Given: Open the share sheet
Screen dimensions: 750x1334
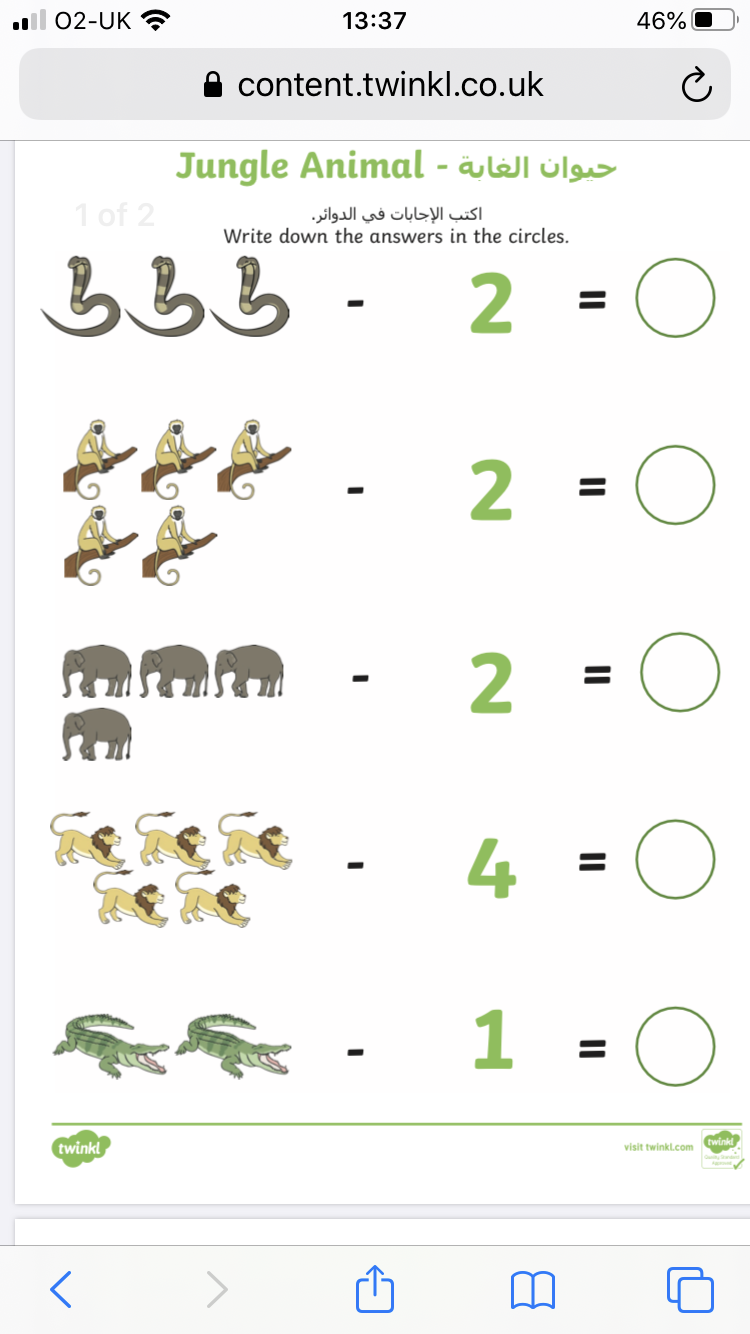Looking at the screenshot, I should (x=375, y=1287).
